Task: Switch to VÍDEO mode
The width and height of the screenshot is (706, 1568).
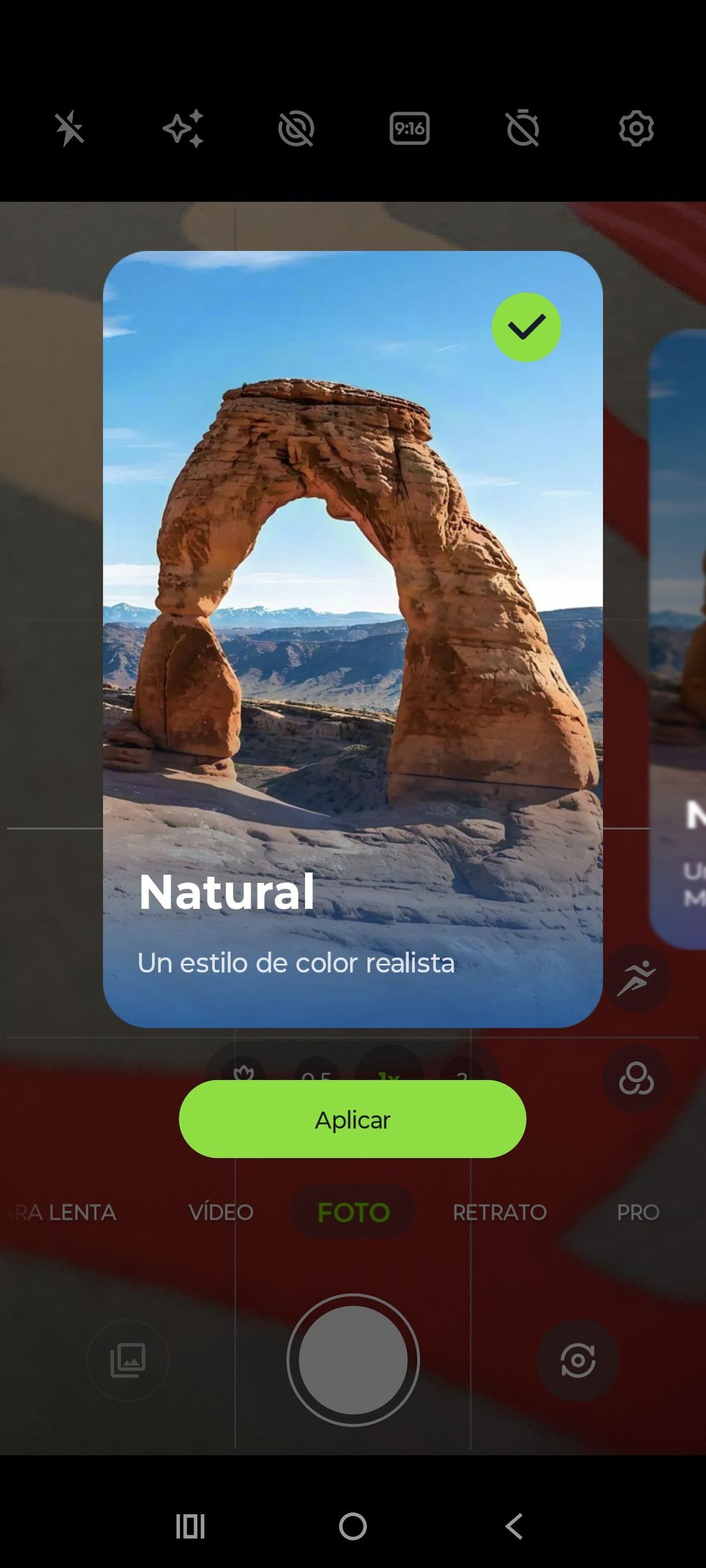Action: 221,1213
